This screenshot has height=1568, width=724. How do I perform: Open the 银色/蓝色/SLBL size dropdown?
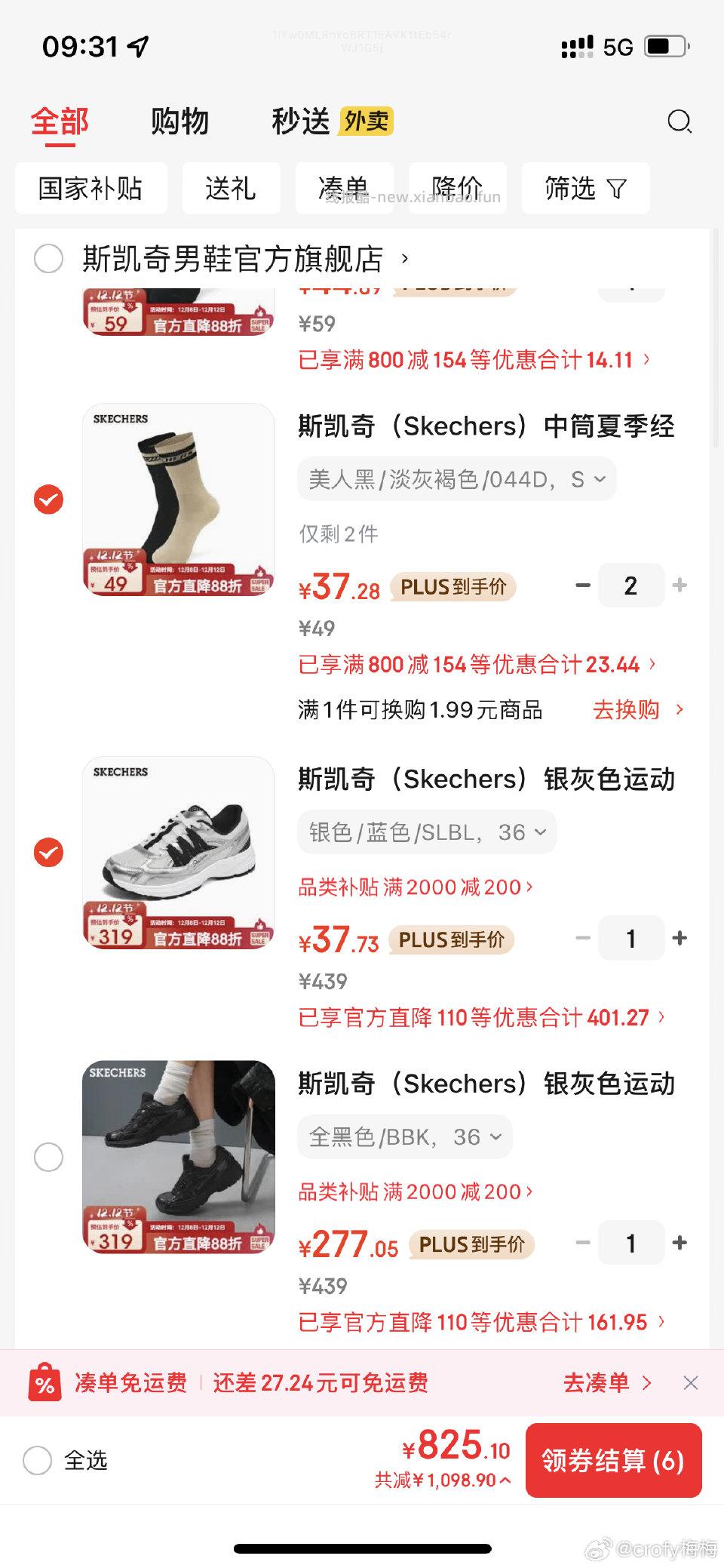428,832
